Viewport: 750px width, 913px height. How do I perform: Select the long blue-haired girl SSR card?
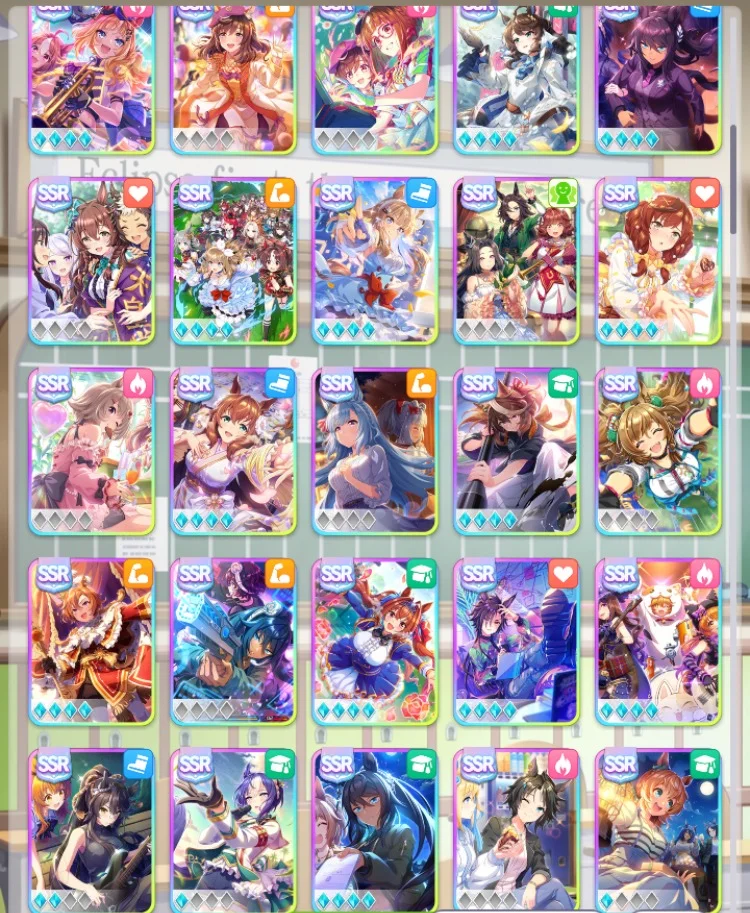(375, 452)
